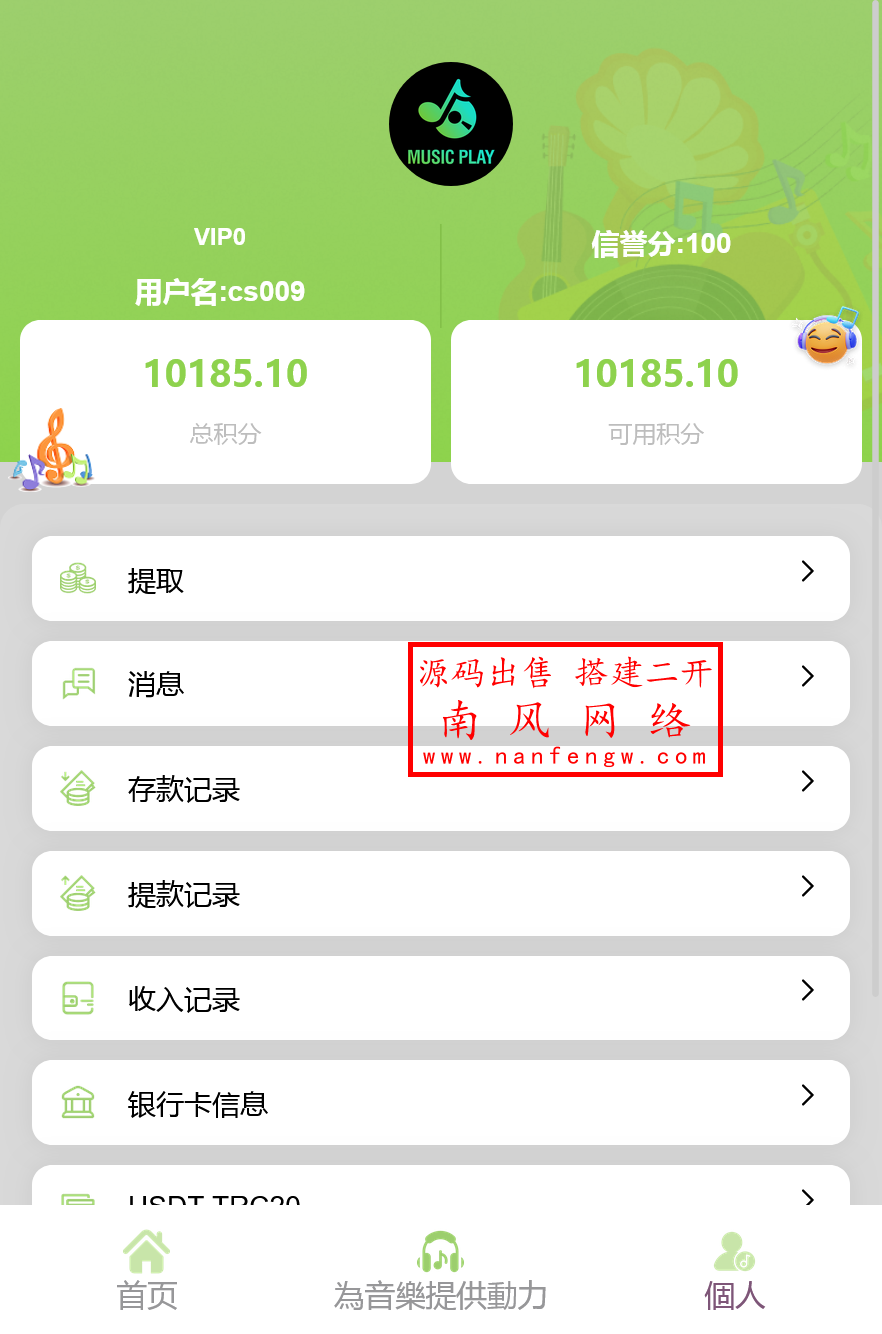Select the coins icon beside 提取
This screenshot has width=882, height=1334.
point(78,577)
